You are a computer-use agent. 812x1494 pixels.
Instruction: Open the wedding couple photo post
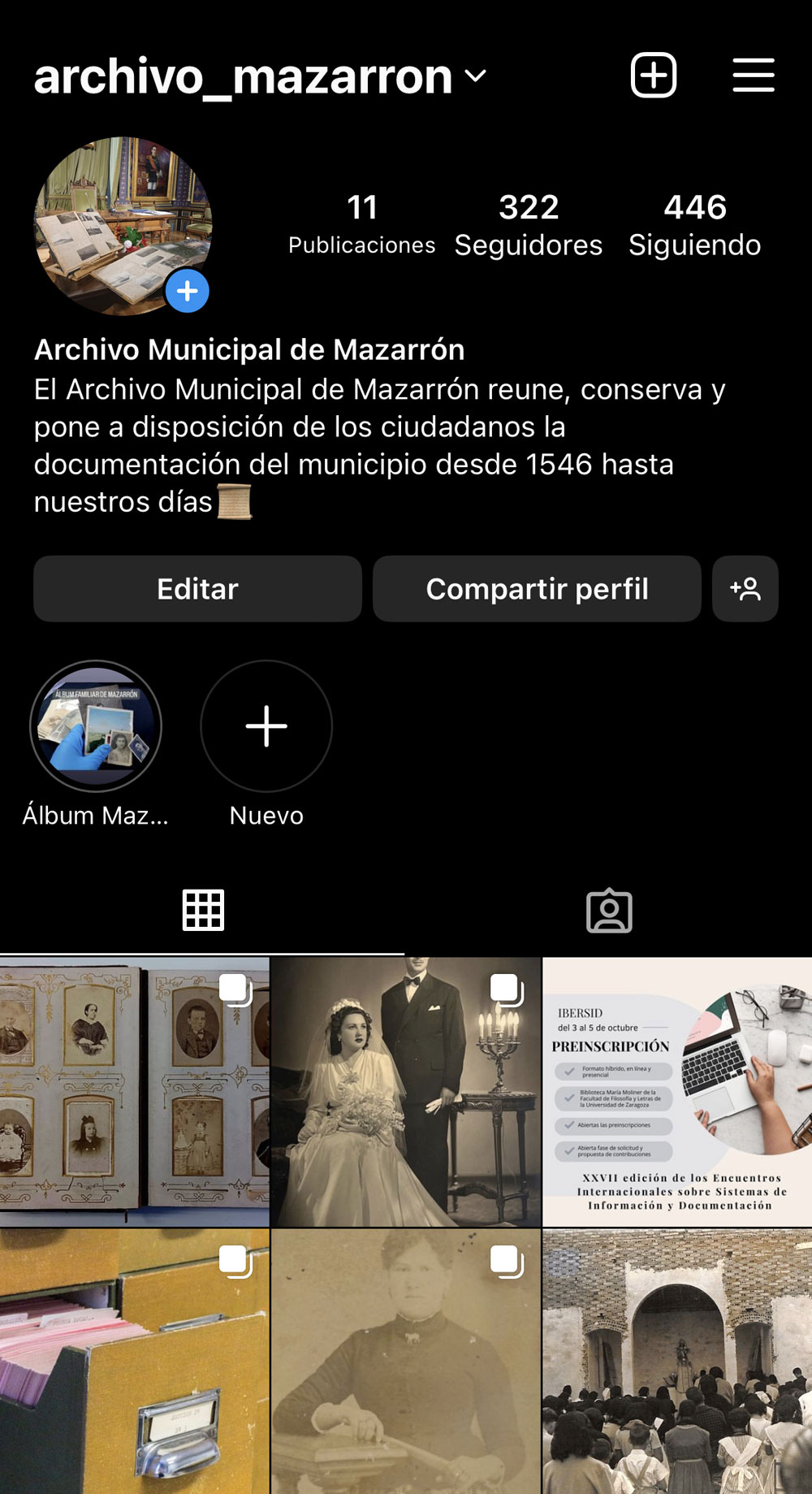(405, 1092)
